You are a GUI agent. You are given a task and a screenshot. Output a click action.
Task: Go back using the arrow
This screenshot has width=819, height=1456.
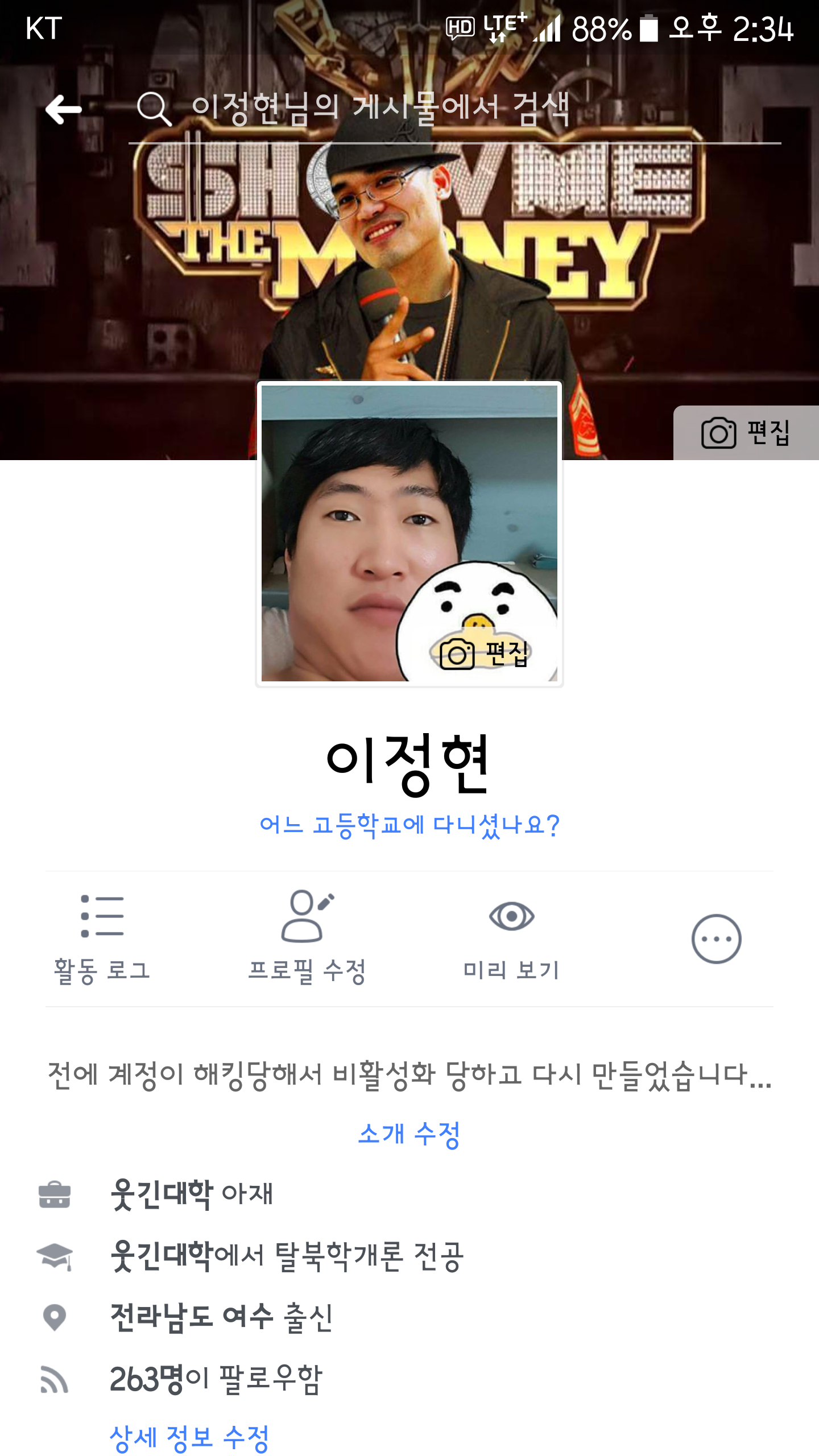[x=64, y=109]
